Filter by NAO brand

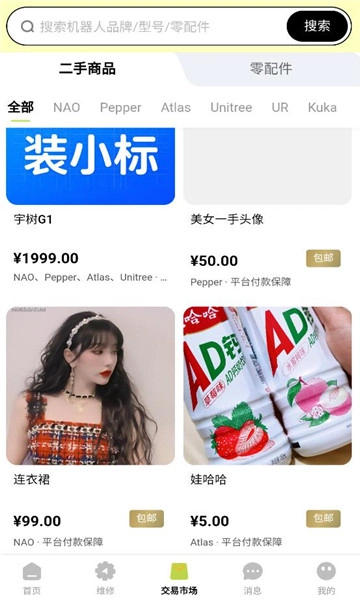pos(67,108)
